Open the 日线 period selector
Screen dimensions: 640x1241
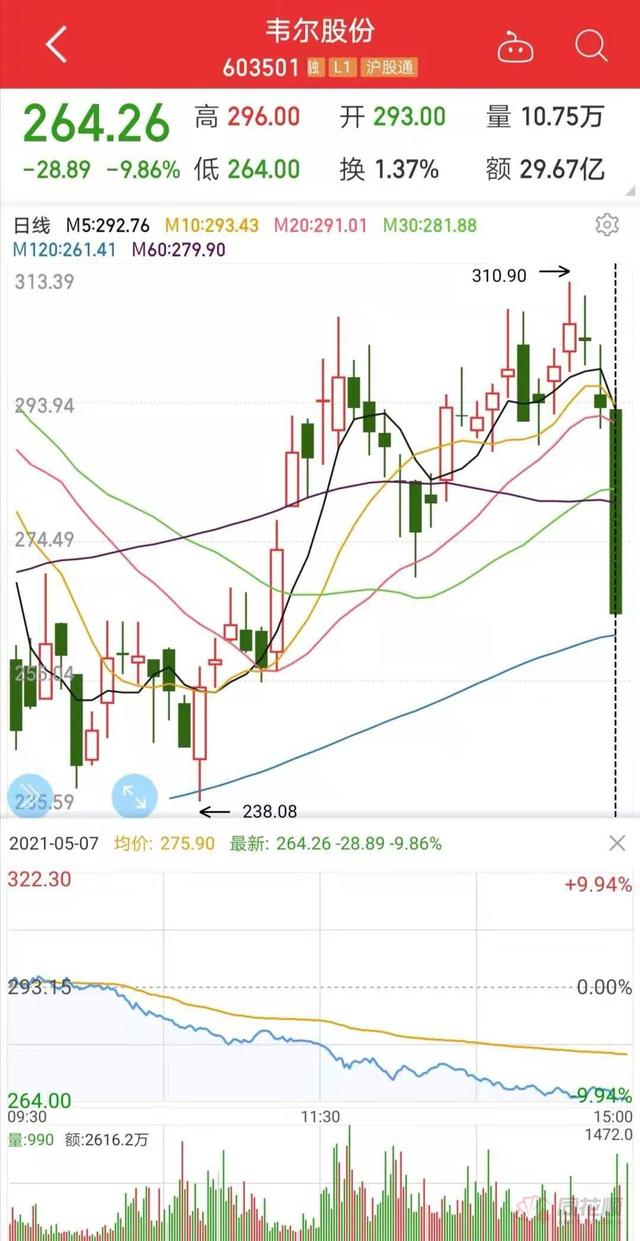pyautogui.click(x=32, y=225)
